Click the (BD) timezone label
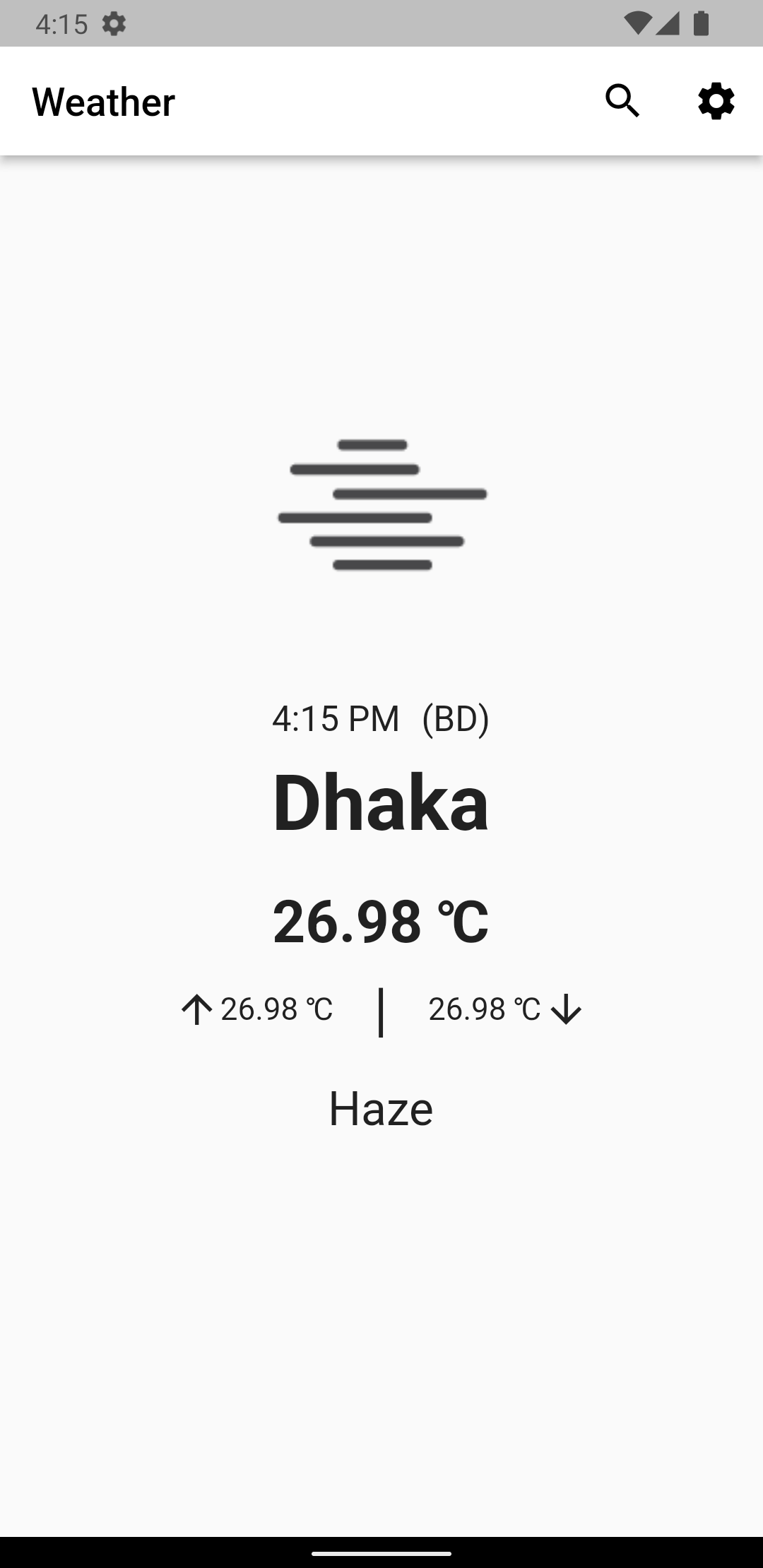Screen dimensions: 763x1568 click(x=456, y=718)
